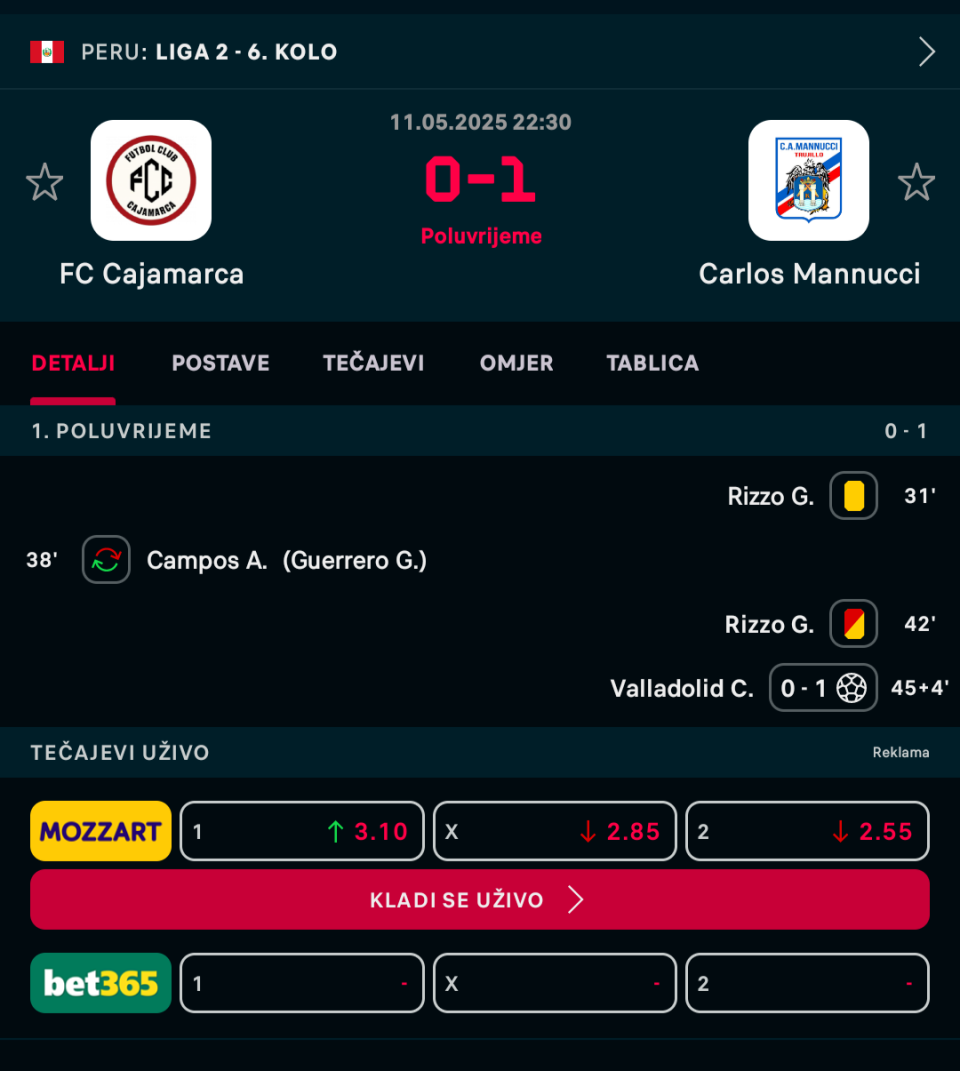Switch to the Tablica tab
960x1071 pixels.
pos(652,363)
